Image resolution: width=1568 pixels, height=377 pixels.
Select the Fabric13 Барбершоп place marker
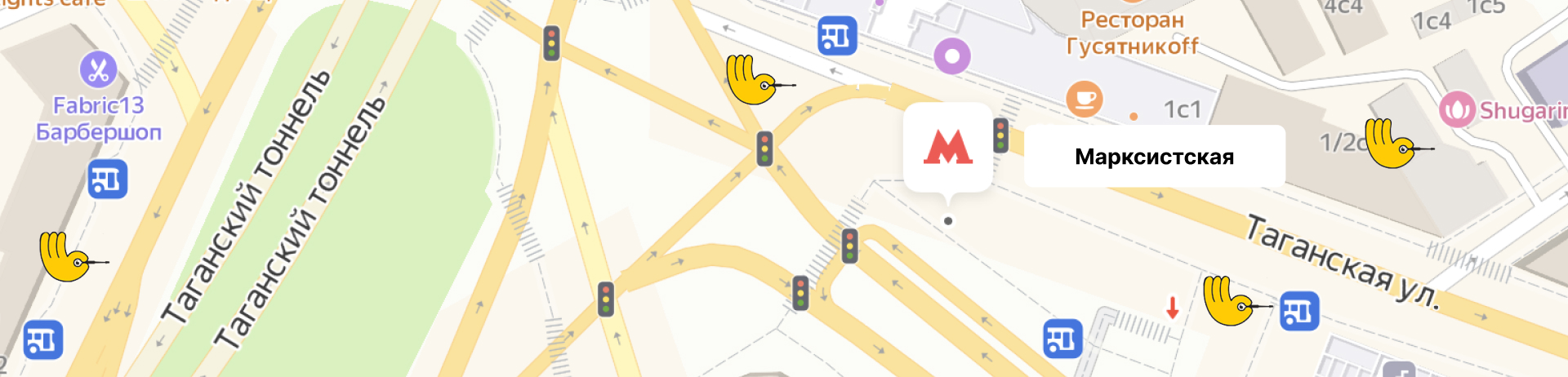[x=98, y=70]
